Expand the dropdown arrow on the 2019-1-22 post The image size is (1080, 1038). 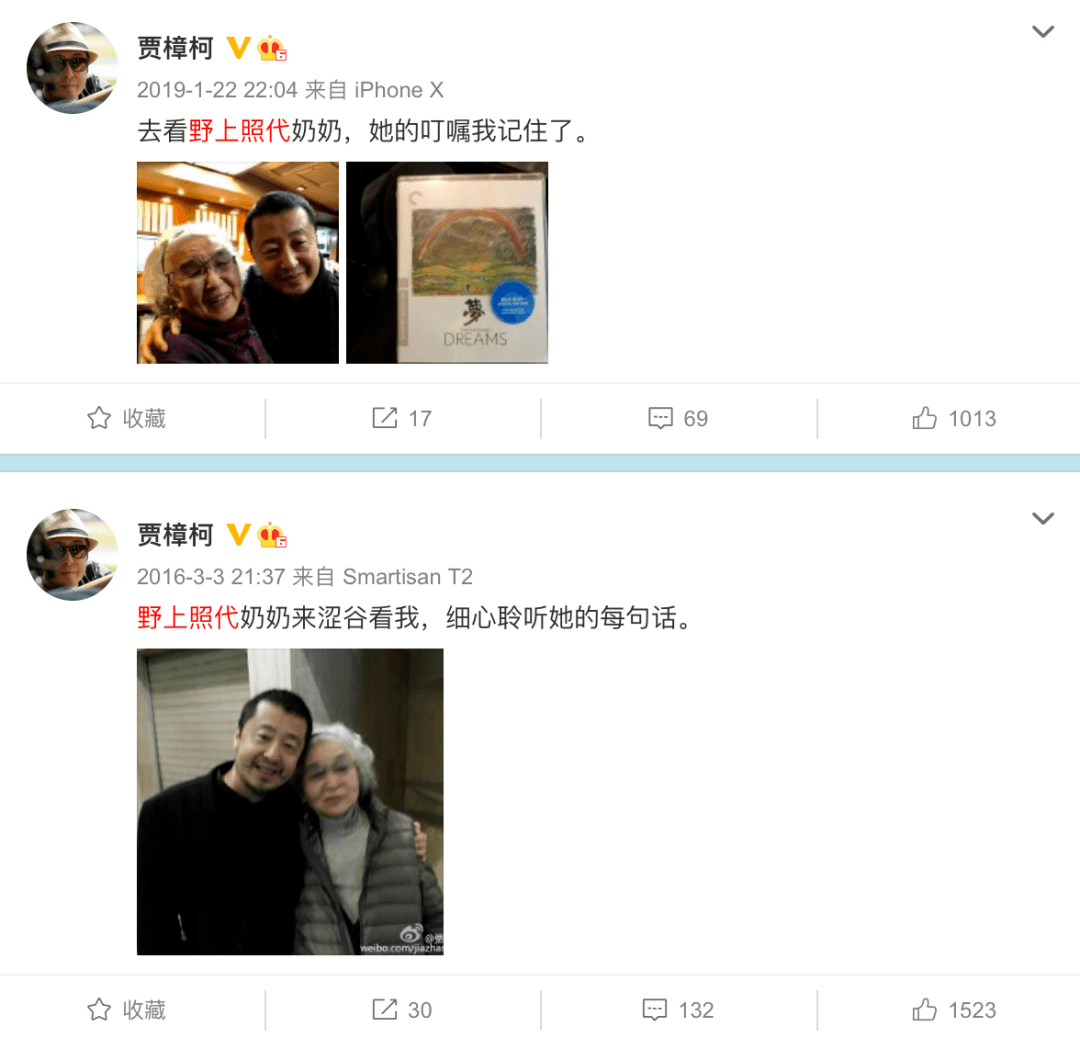point(1042,32)
